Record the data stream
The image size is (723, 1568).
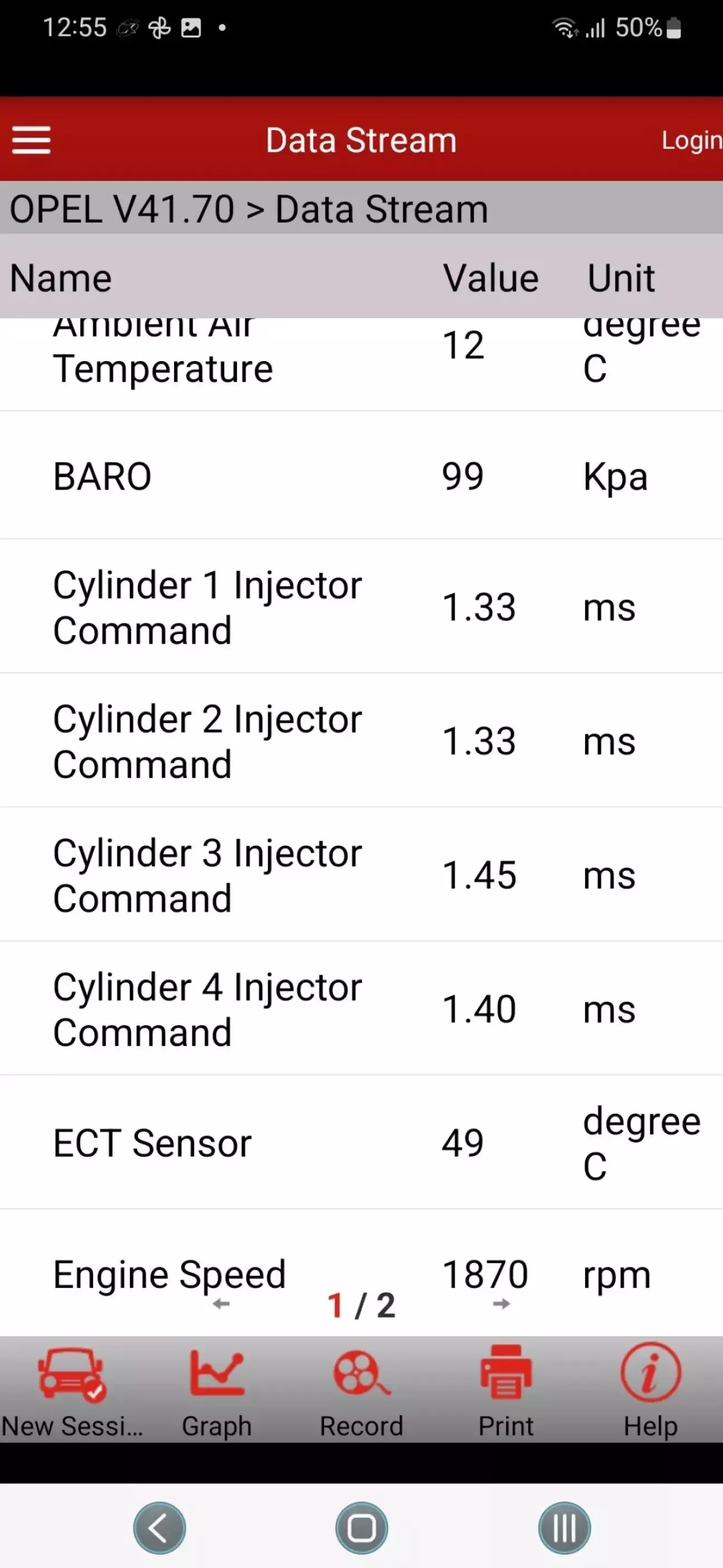tap(361, 1392)
